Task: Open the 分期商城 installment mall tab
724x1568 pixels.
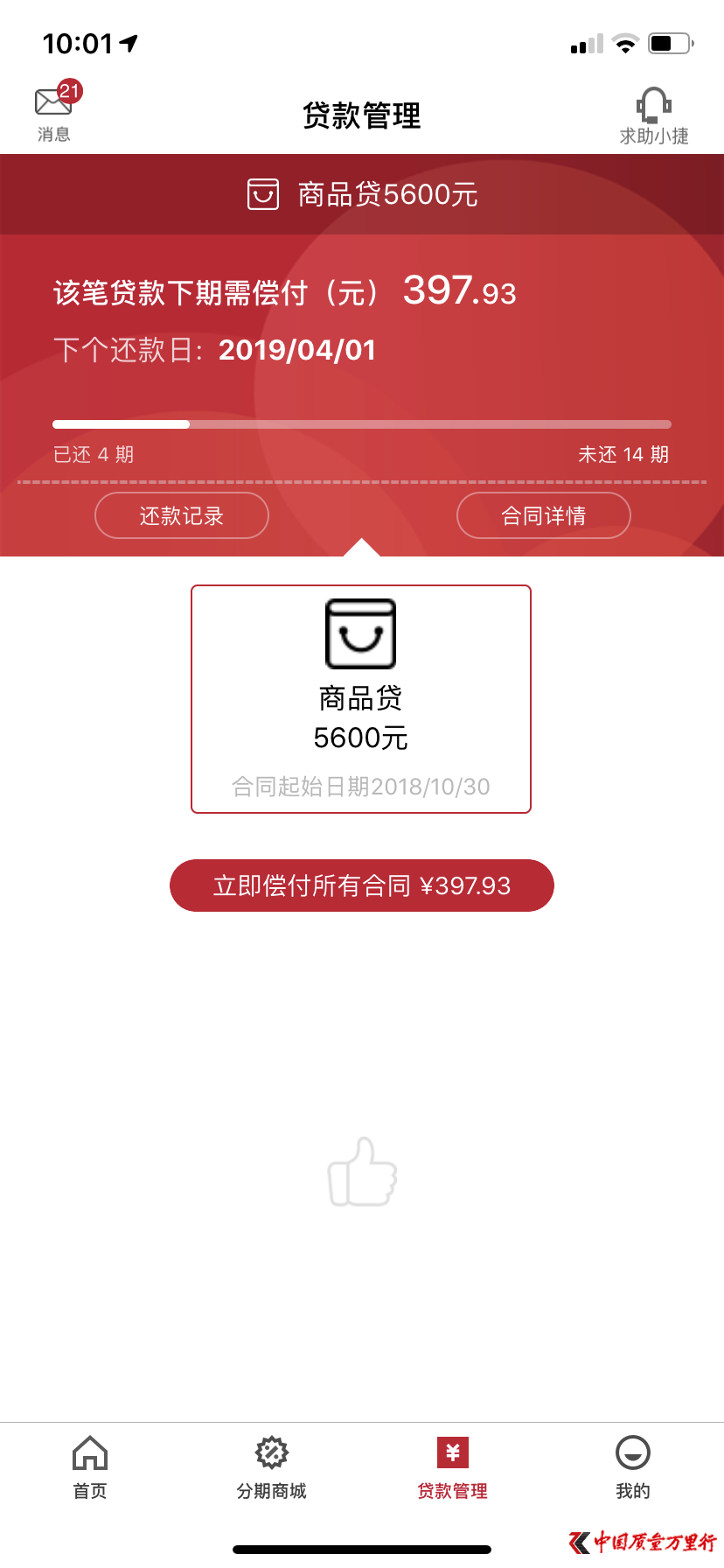Action: point(271,1466)
